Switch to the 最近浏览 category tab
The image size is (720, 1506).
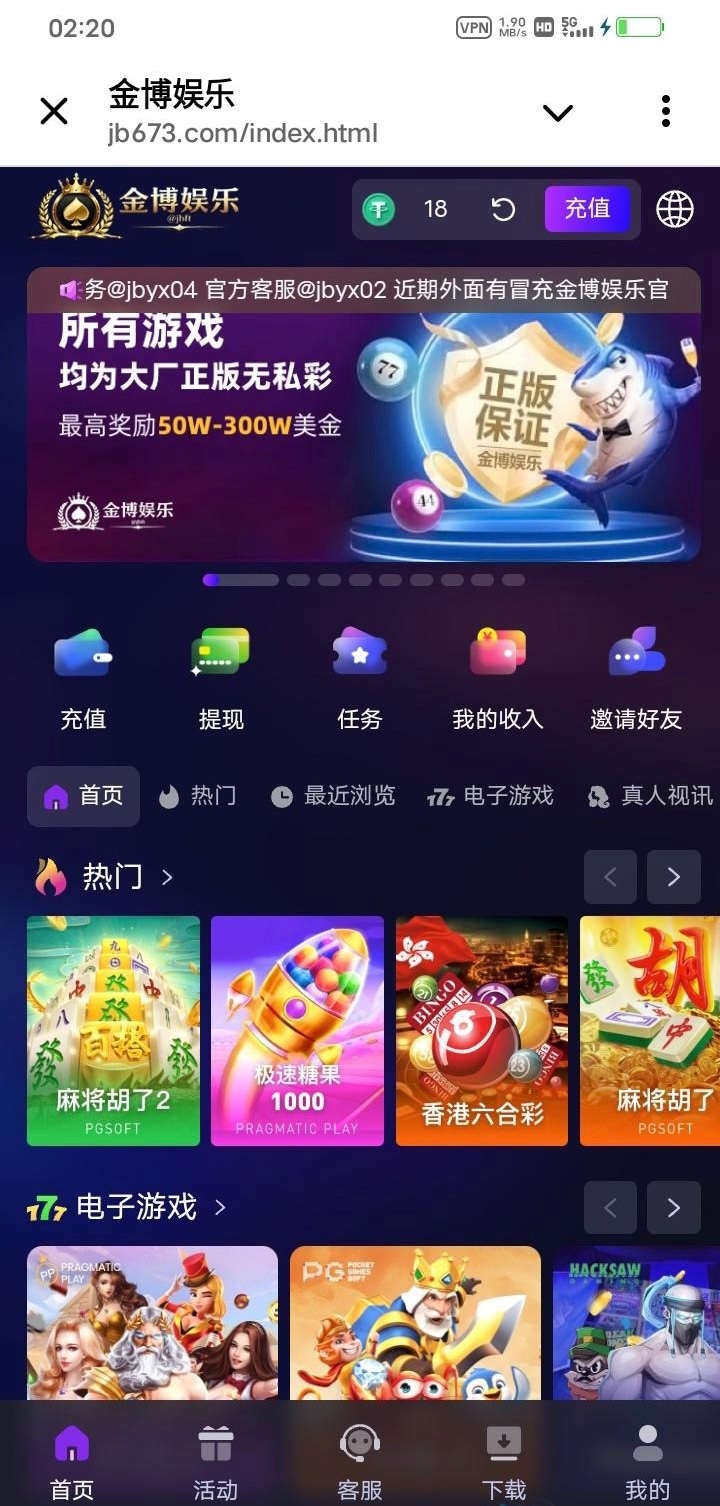point(334,796)
